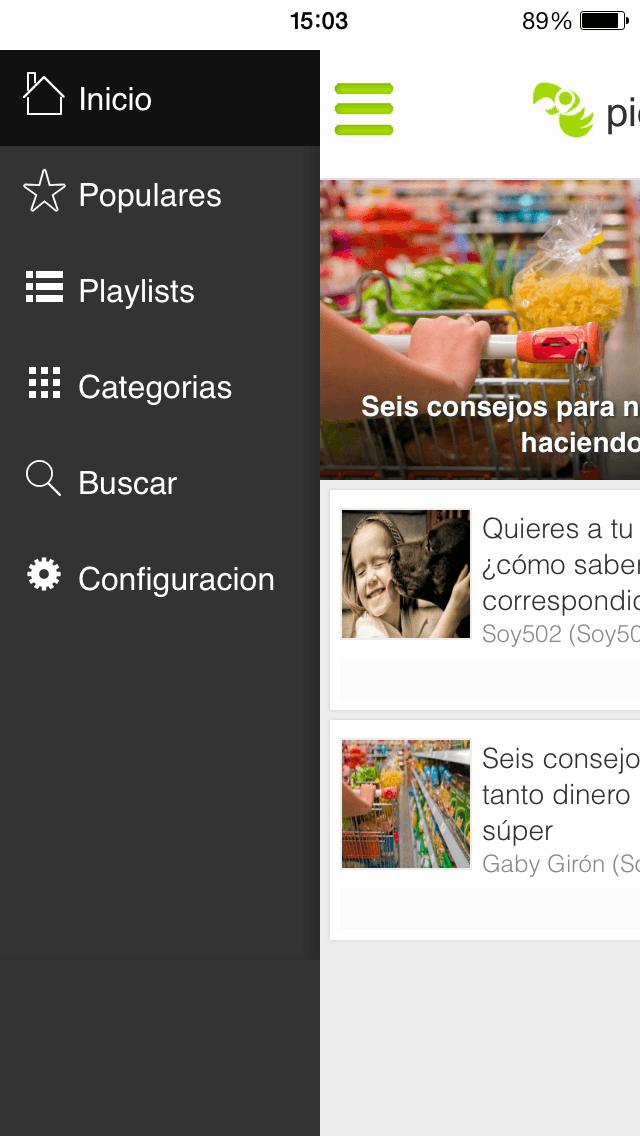Open the Gaby Girón supermarket article
Image resolution: width=640 pixels, height=1136 pixels.
485,805
